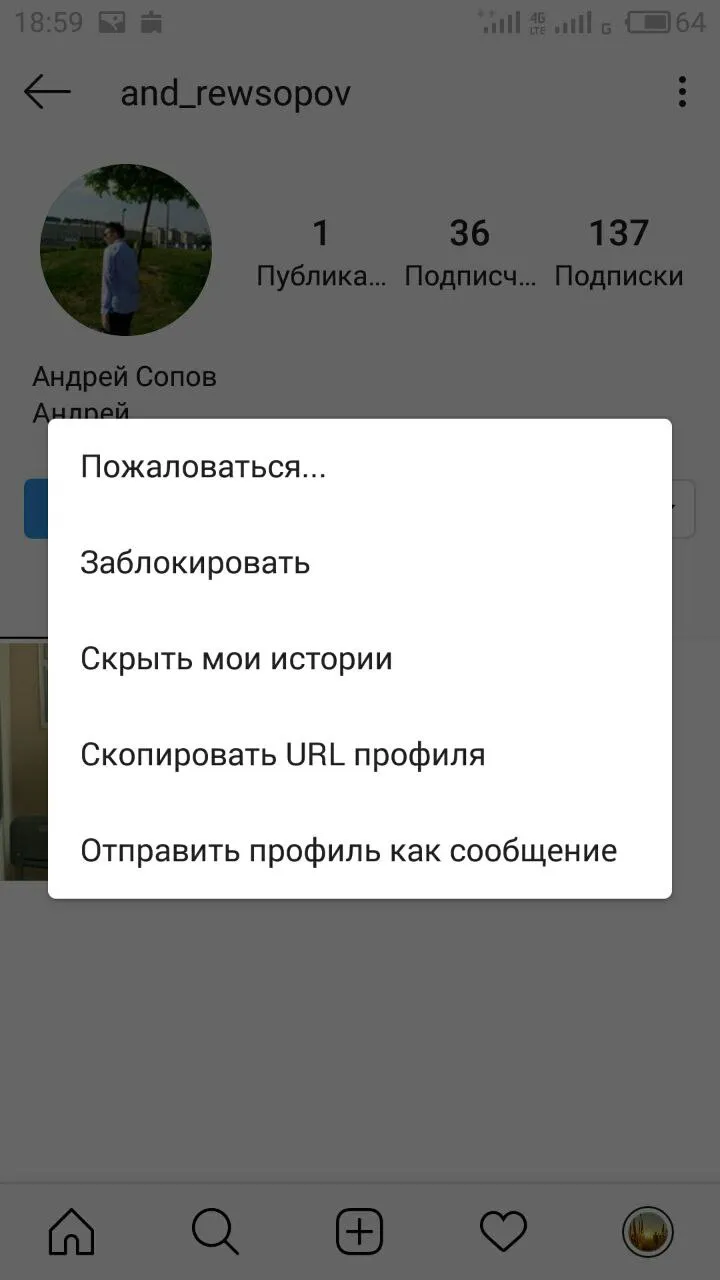720x1280 pixels.
Task: Open the Search tab
Action: (x=215, y=1230)
